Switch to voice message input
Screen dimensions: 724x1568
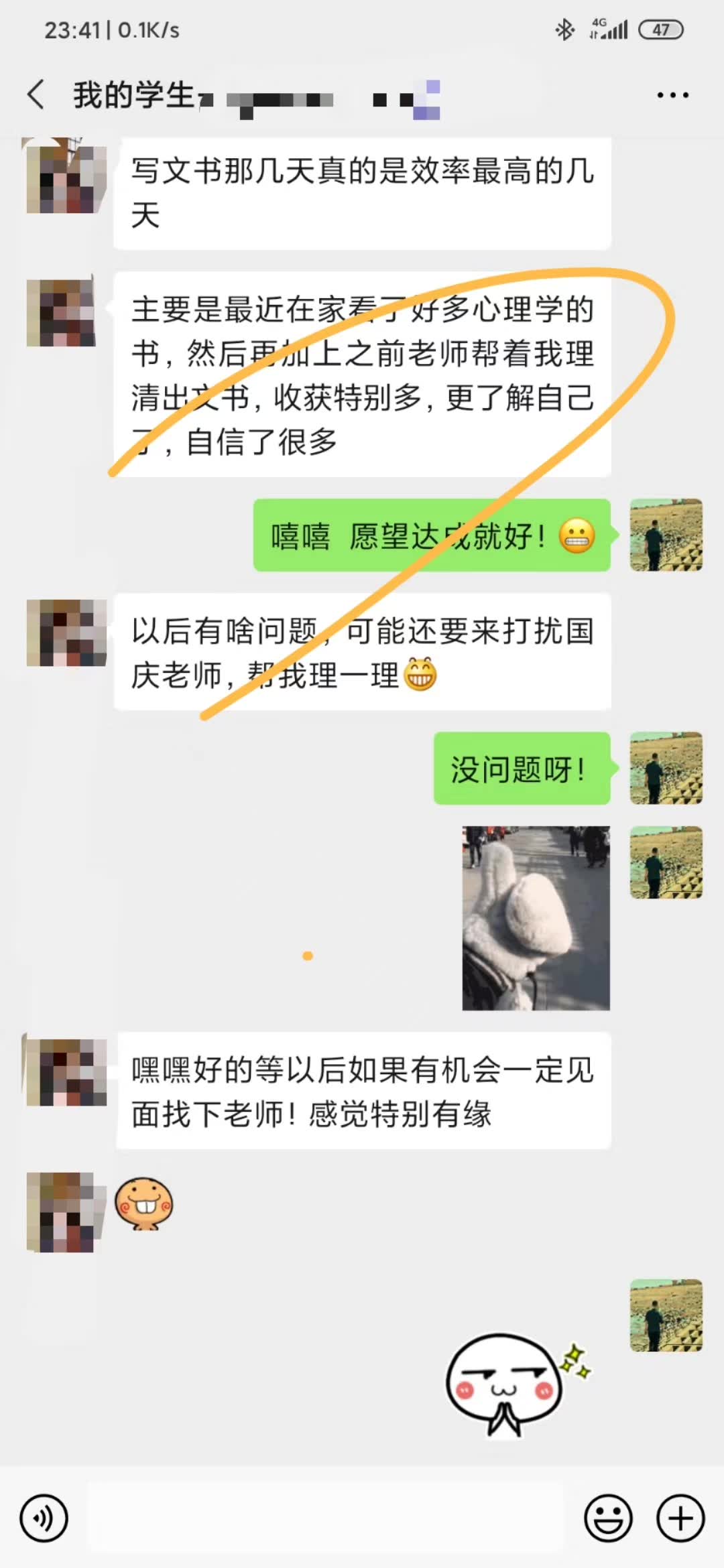pos(44,1518)
